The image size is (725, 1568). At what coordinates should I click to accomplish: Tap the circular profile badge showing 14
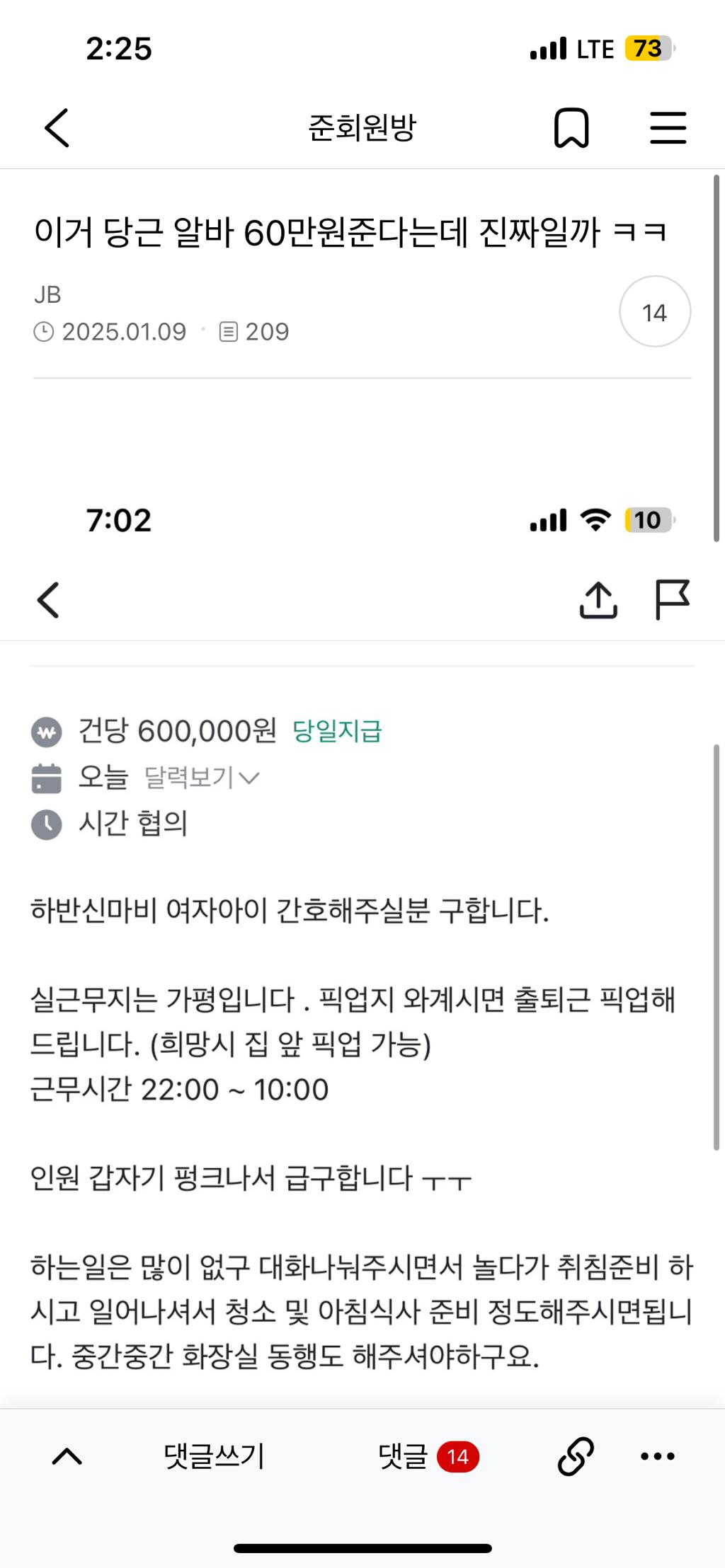click(x=654, y=311)
